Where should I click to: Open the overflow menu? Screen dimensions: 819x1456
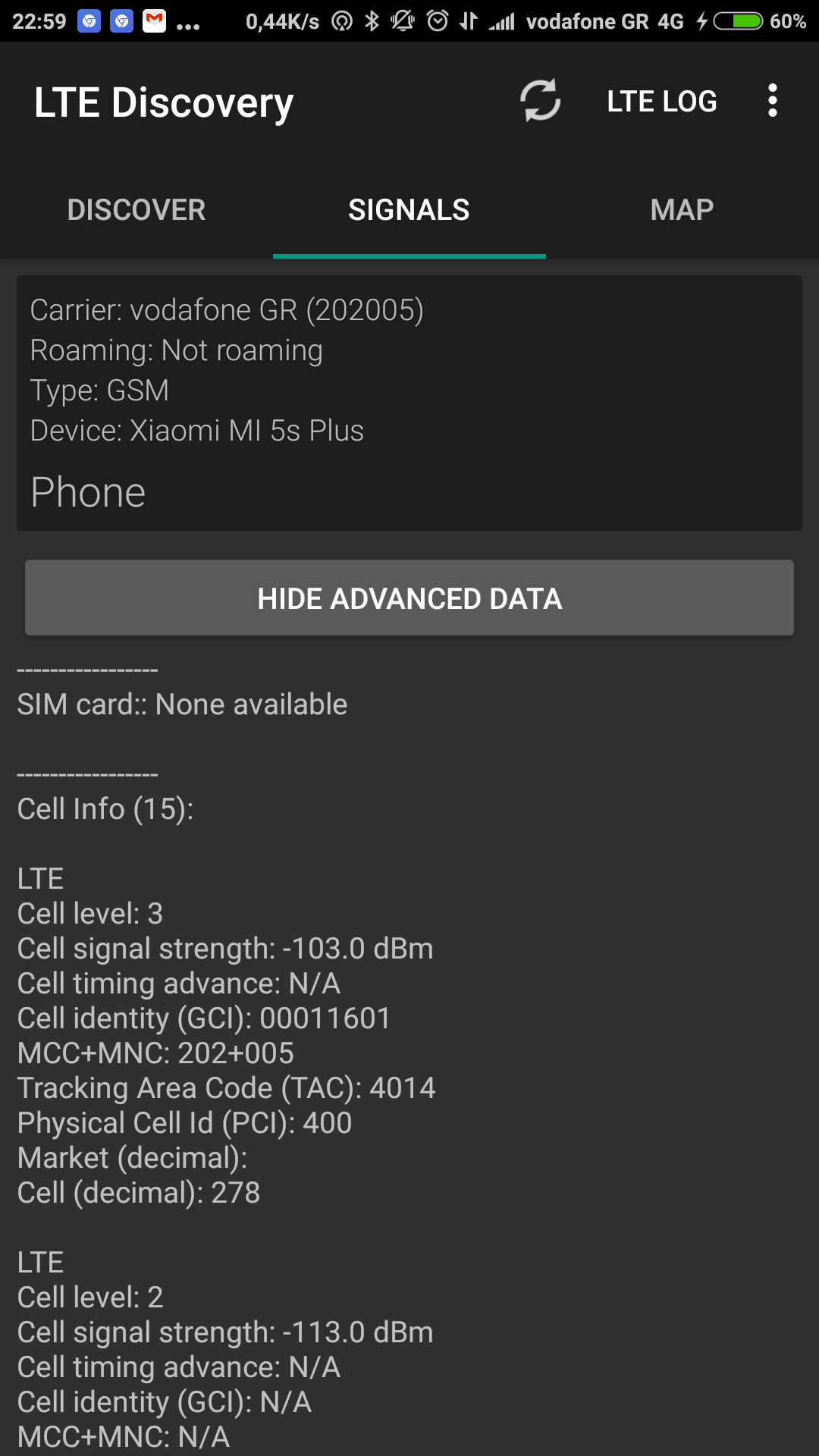point(772,101)
